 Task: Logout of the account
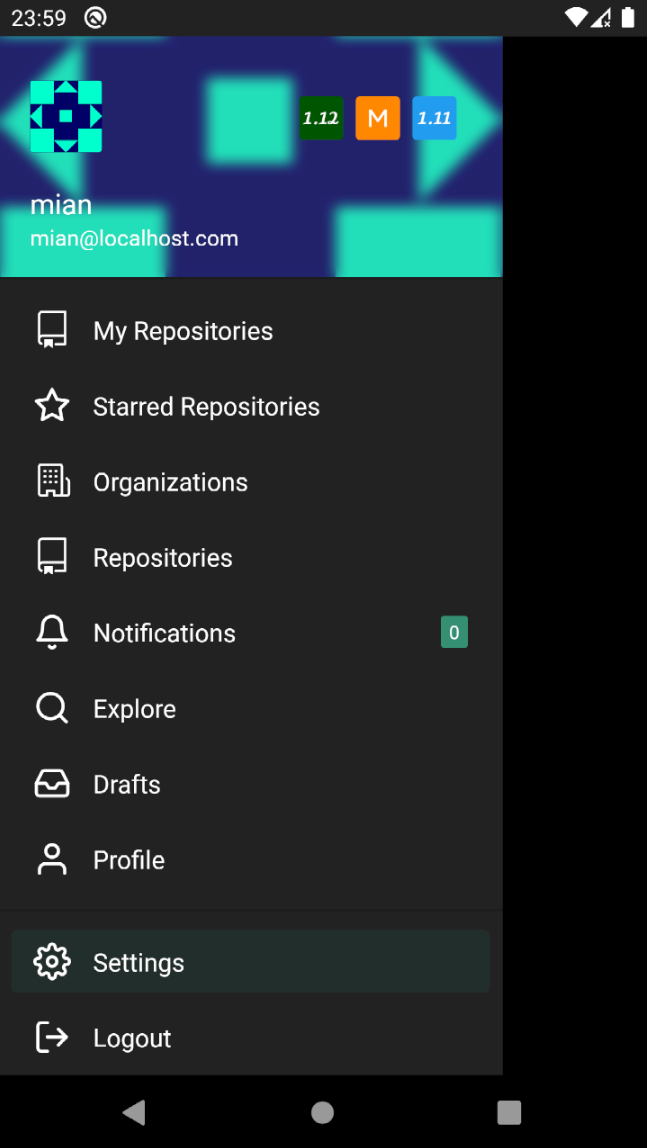tap(251, 1037)
